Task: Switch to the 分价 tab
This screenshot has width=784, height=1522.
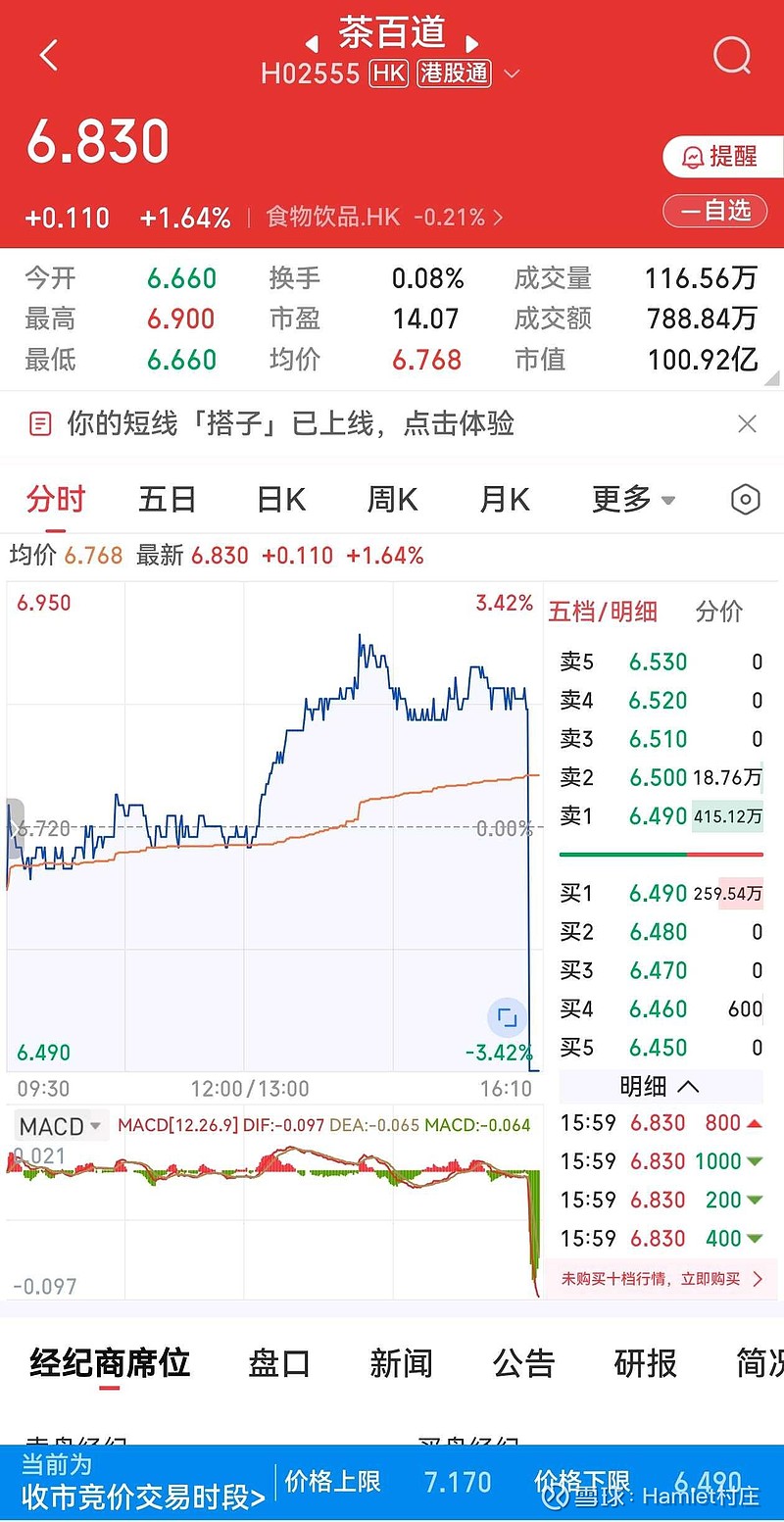Action: pyautogui.click(x=718, y=613)
